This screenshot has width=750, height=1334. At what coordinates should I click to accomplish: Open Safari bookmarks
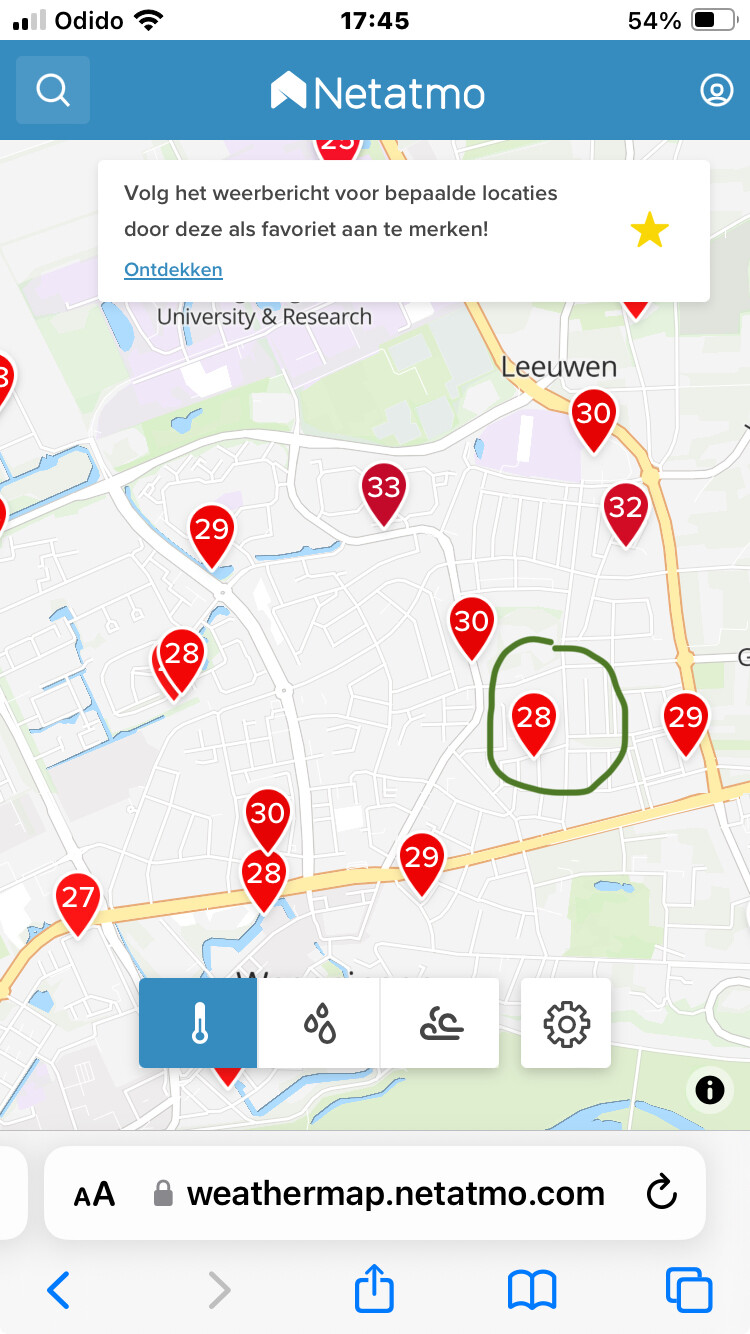pyautogui.click(x=532, y=1291)
